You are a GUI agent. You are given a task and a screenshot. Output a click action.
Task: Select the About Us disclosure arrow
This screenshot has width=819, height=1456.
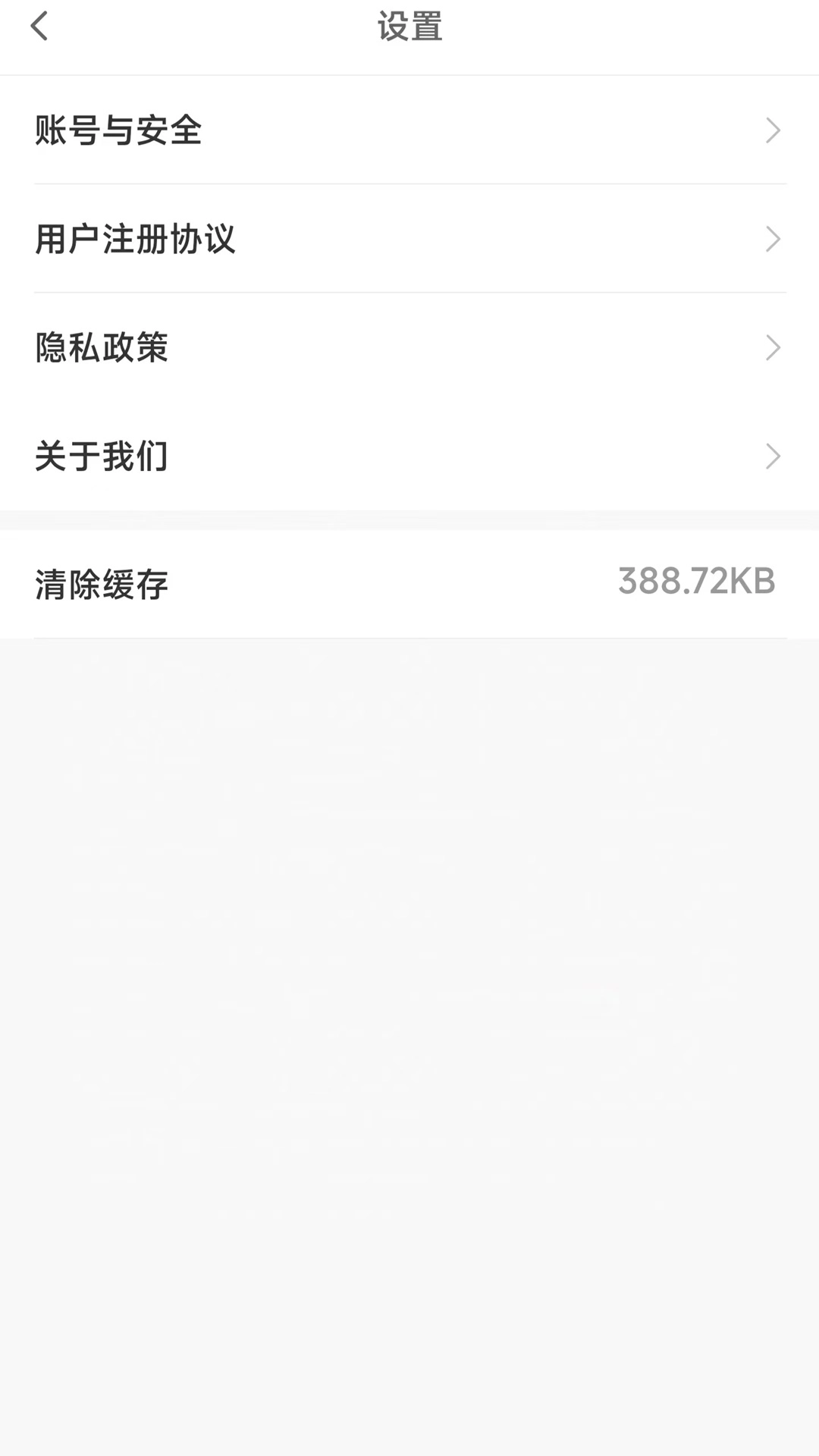tap(773, 456)
